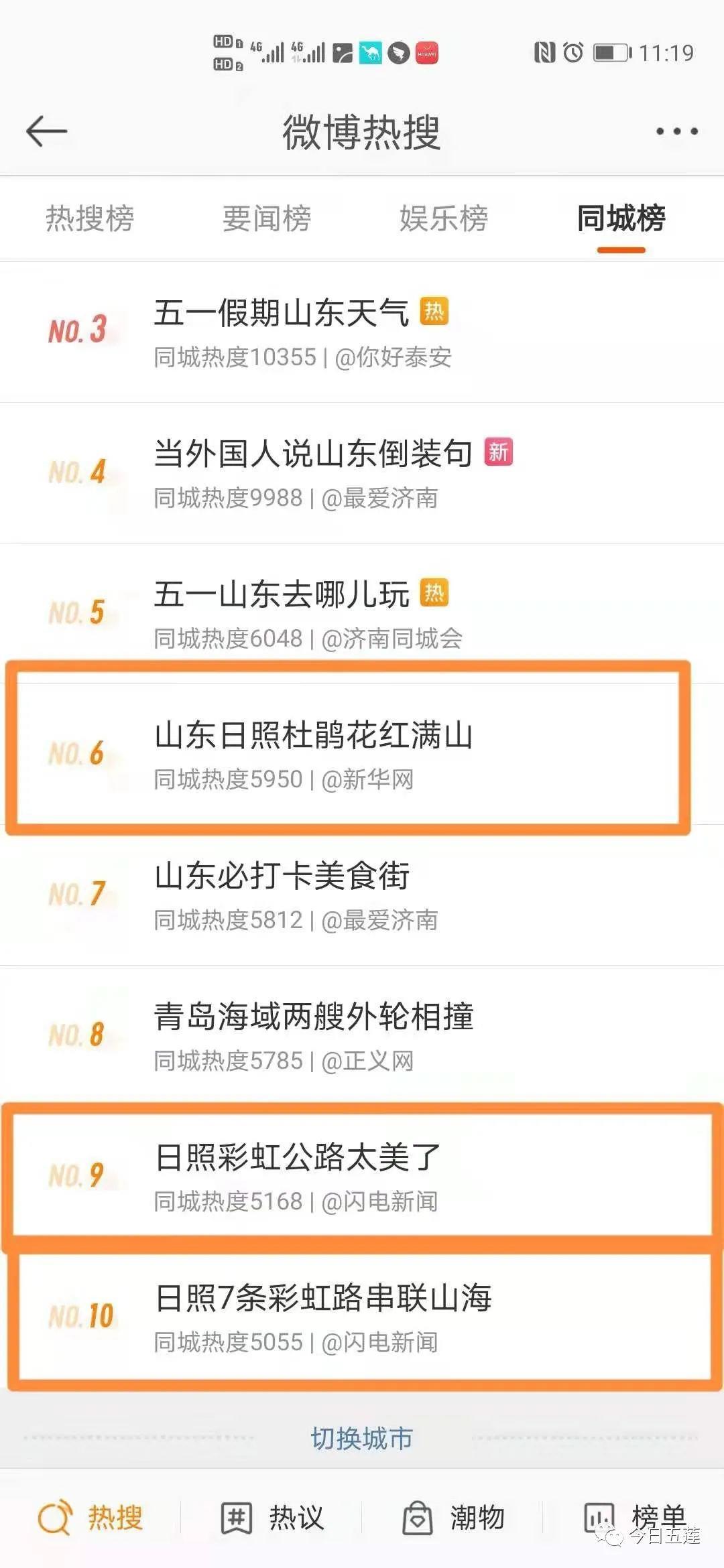This screenshot has height=1568, width=724.
Task: Select the 同城榜 tab
Action: pyautogui.click(x=621, y=218)
